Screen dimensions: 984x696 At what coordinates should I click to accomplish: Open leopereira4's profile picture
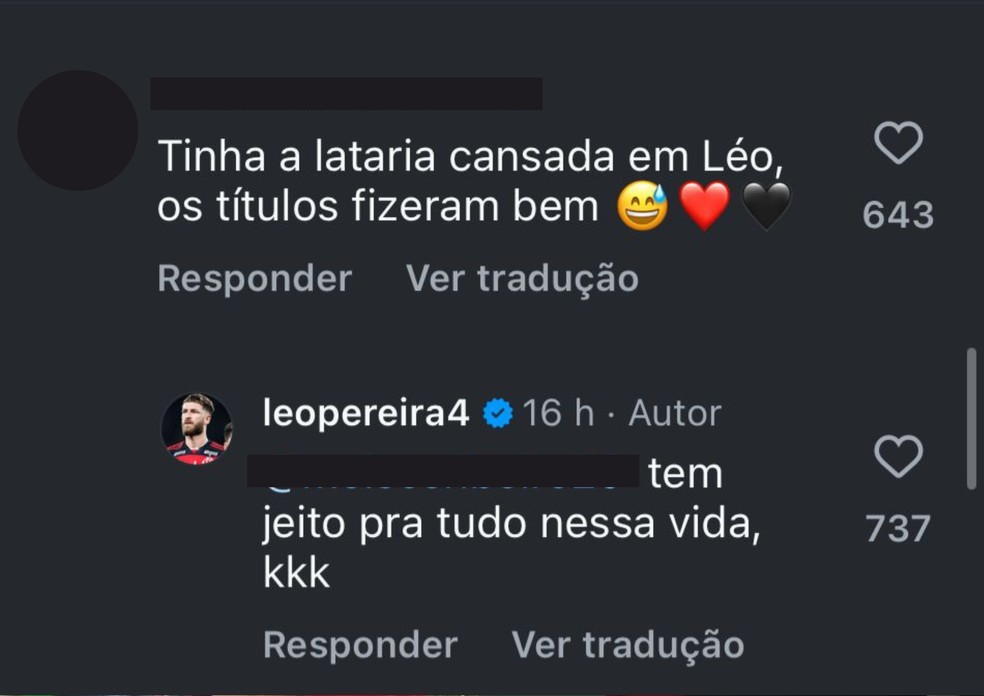[x=197, y=429]
